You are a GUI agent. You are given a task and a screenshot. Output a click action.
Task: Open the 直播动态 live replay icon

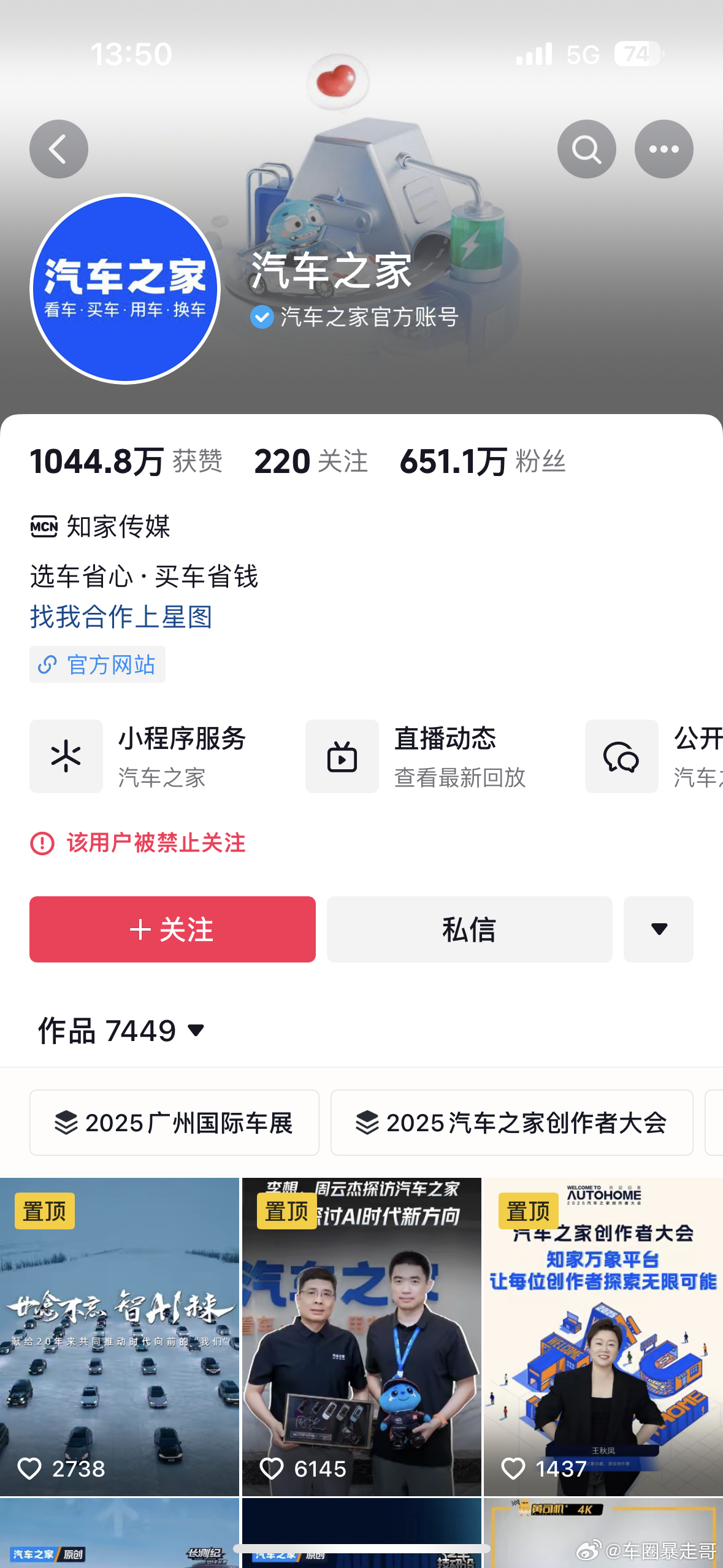342,756
